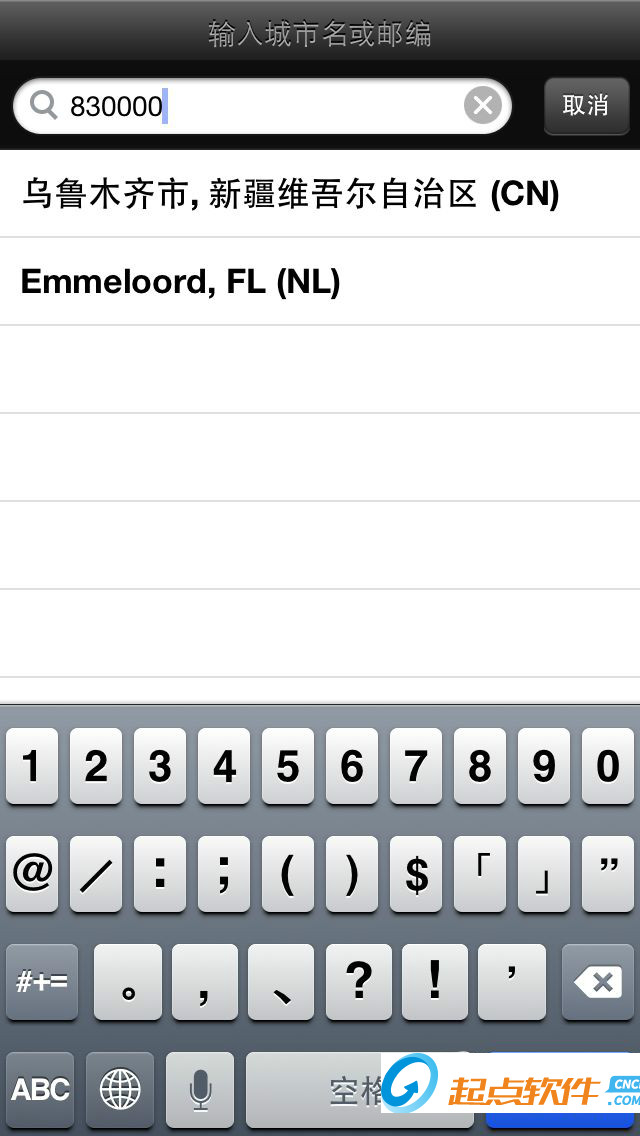Type the digit 5 key

[x=288, y=767]
